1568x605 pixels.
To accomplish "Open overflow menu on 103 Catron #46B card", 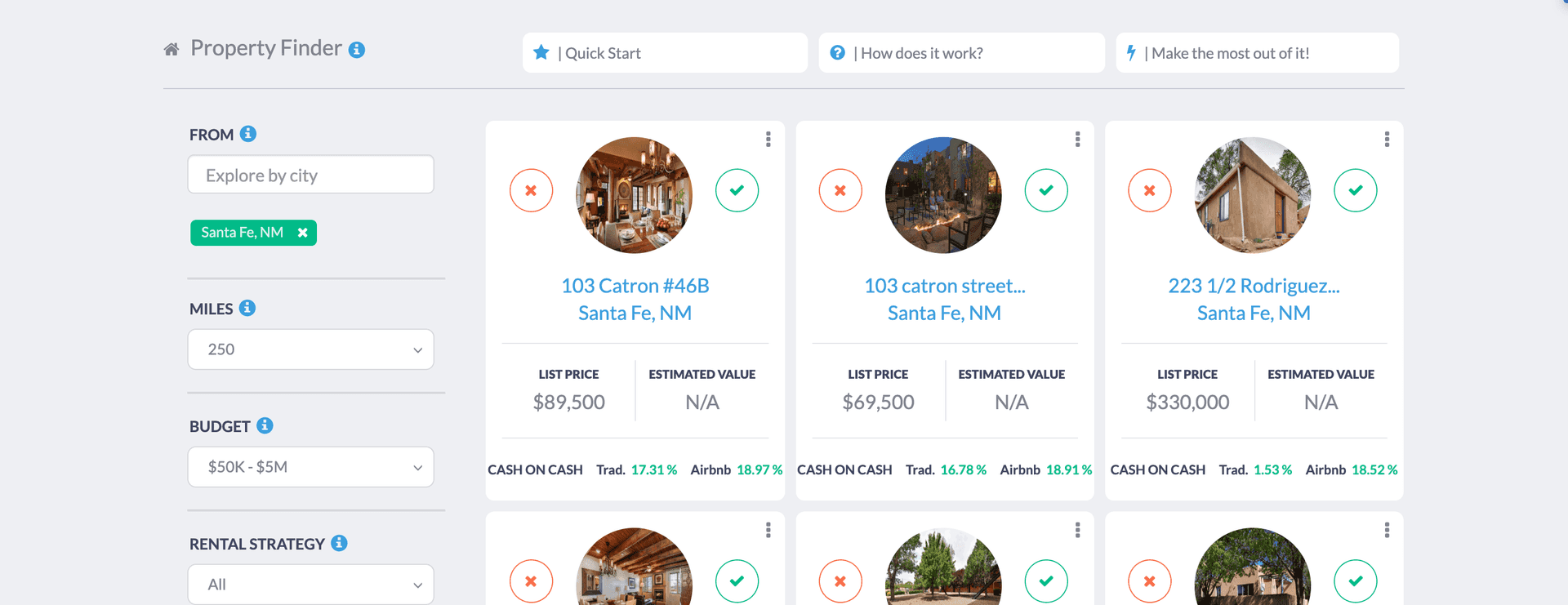I will (768, 140).
